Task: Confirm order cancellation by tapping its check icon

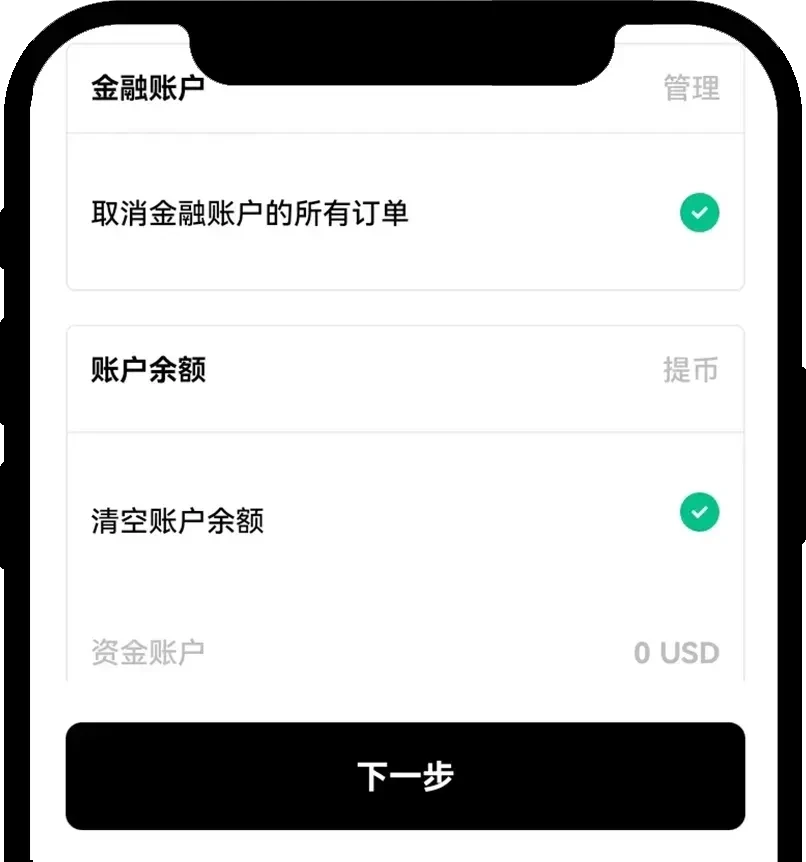Action: tap(699, 212)
